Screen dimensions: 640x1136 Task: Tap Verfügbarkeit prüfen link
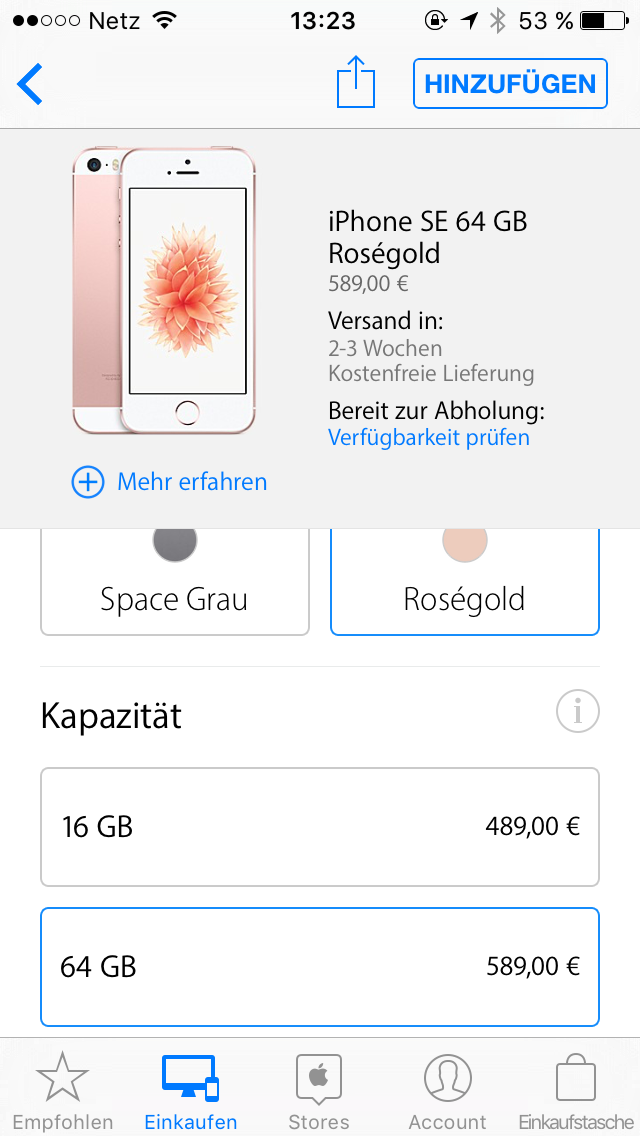click(429, 438)
